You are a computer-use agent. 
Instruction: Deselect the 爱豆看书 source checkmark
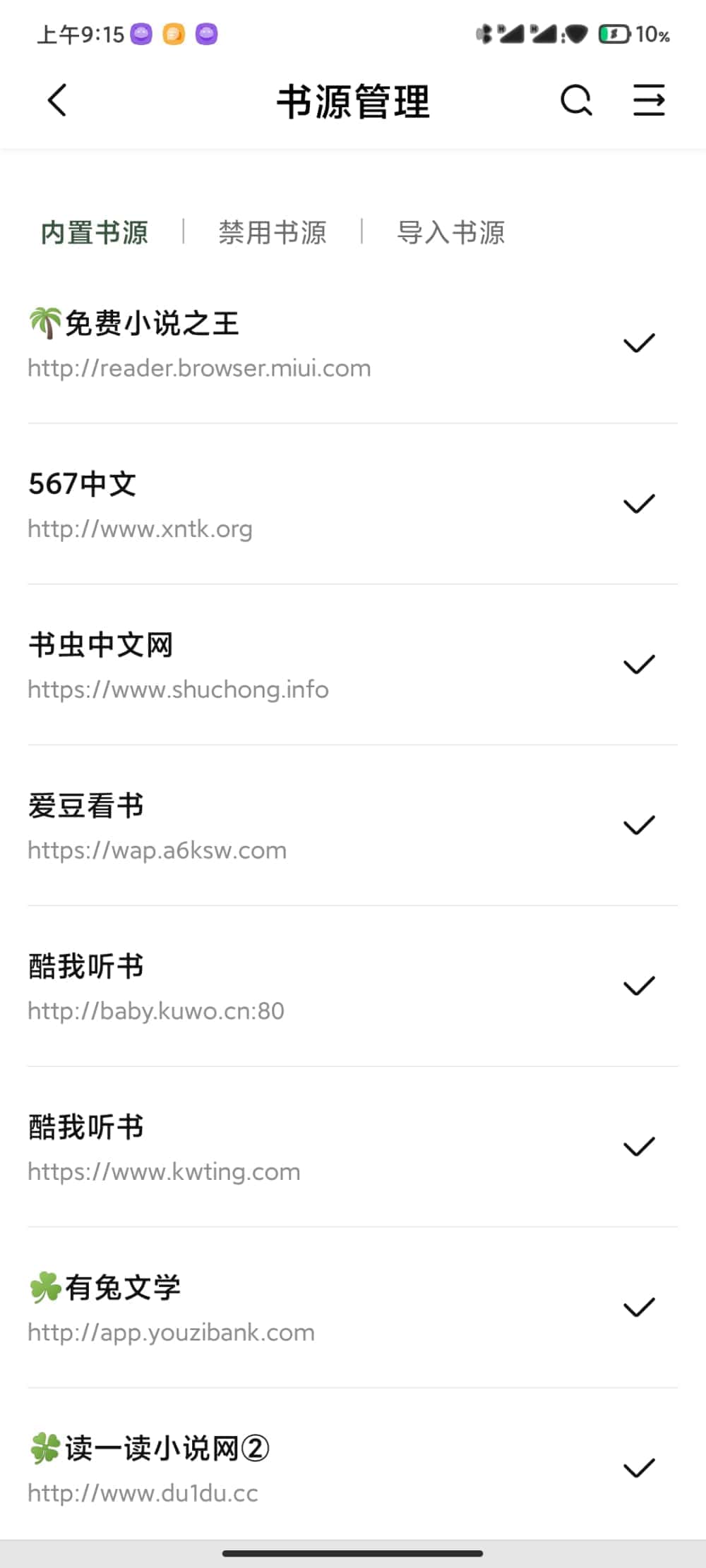pos(639,826)
